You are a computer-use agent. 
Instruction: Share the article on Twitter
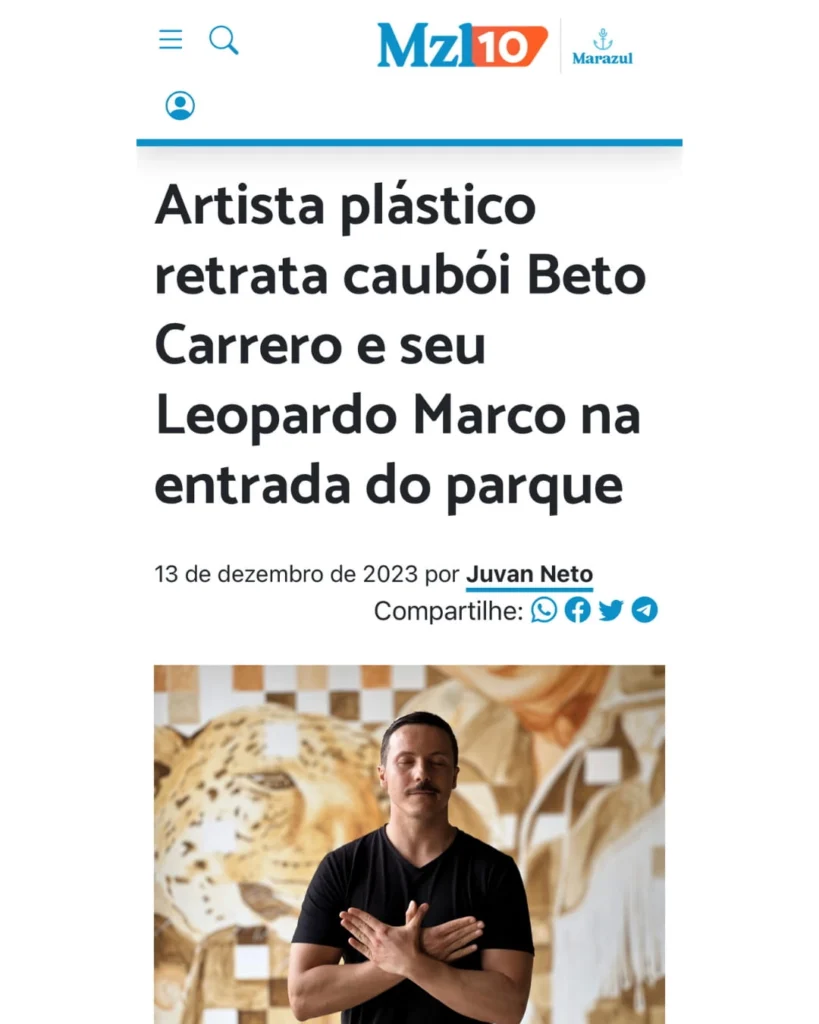coord(611,610)
